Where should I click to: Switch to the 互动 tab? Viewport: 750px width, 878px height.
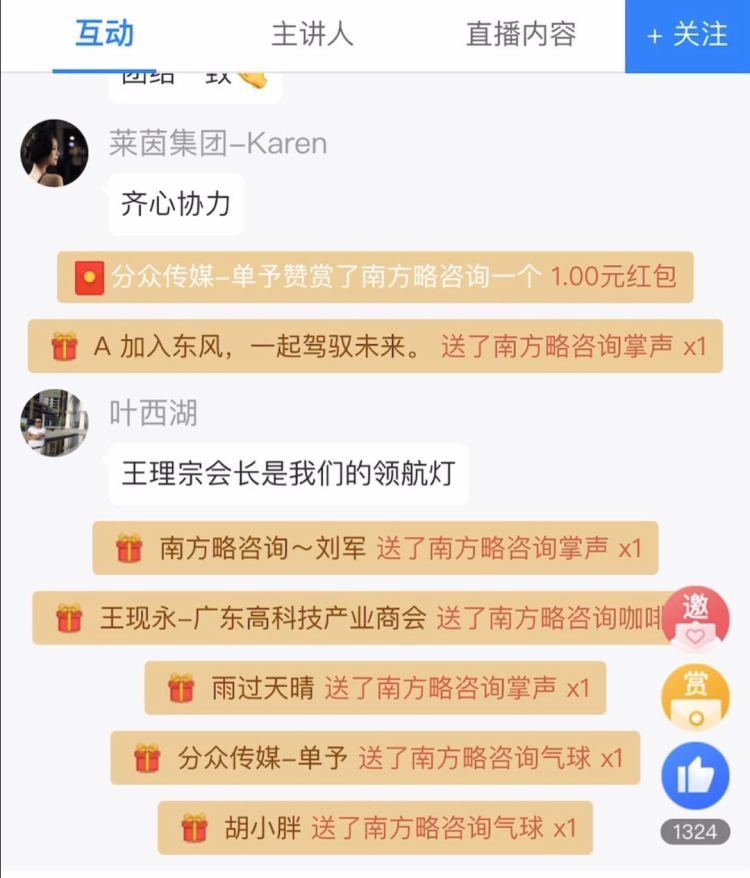(104, 35)
